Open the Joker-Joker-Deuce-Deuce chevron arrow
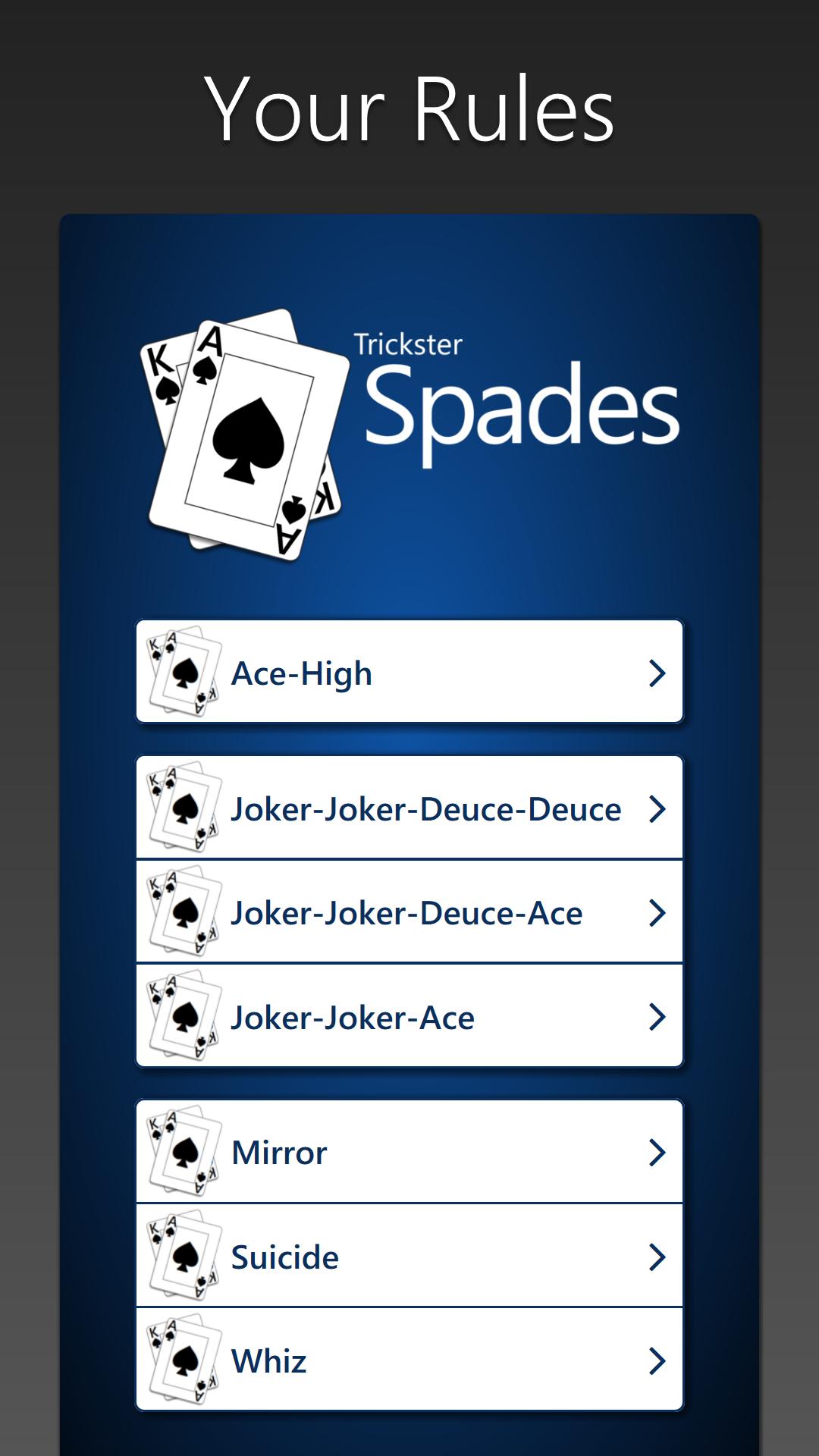Screen dimensions: 819x1456 (659, 809)
